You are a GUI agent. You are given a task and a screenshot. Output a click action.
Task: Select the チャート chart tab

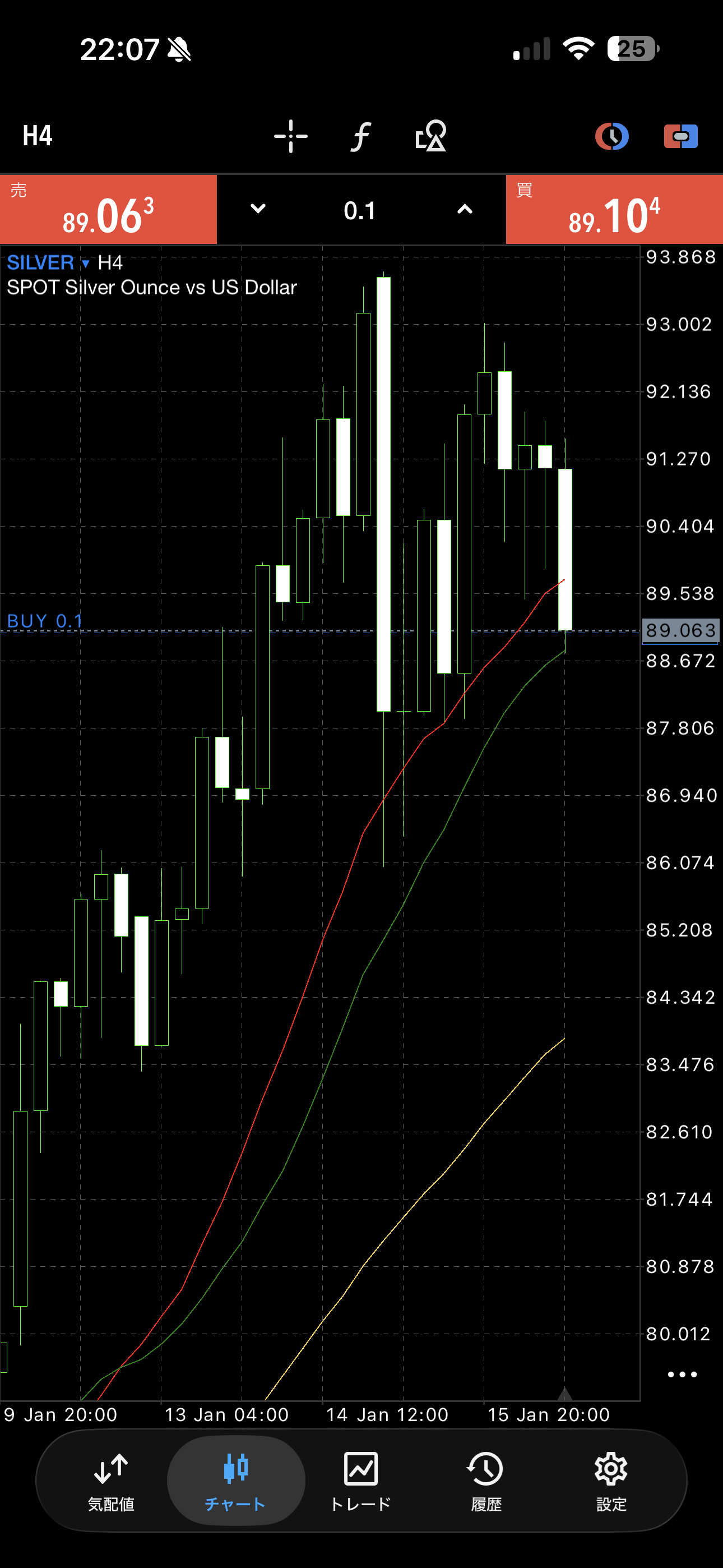[x=235, y=1481]
